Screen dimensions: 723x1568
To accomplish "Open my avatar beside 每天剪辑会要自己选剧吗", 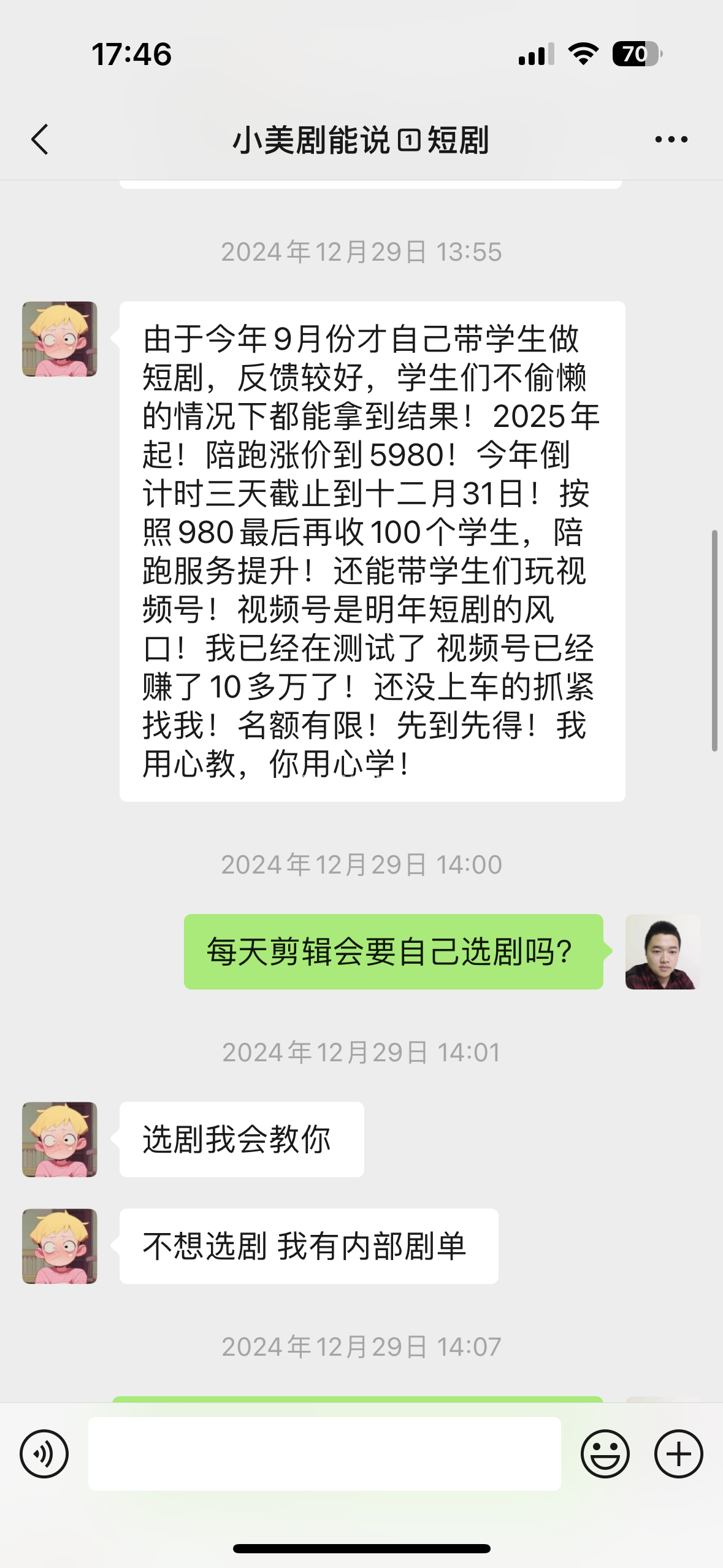I will 662,951.
